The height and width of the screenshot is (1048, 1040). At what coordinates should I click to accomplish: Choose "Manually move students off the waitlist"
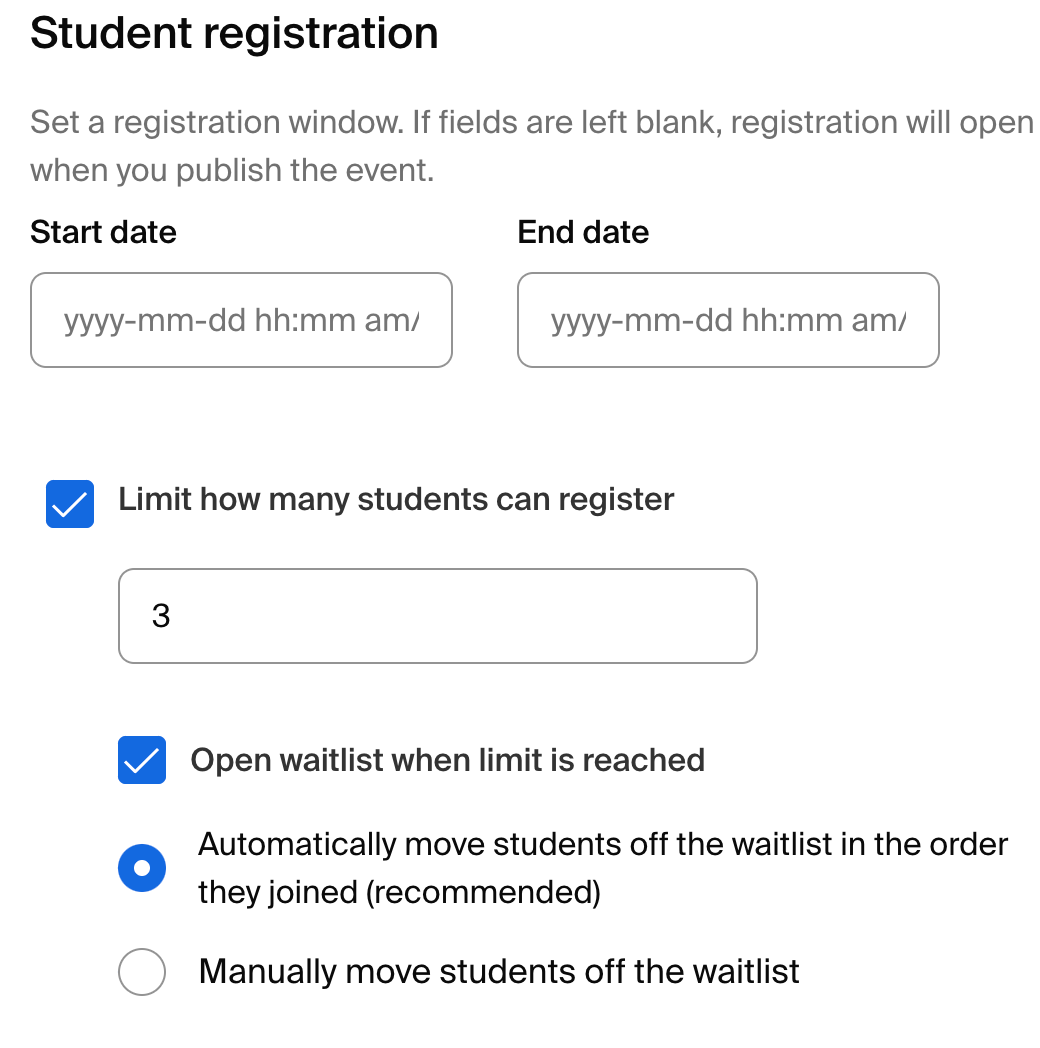click(141, 971)
